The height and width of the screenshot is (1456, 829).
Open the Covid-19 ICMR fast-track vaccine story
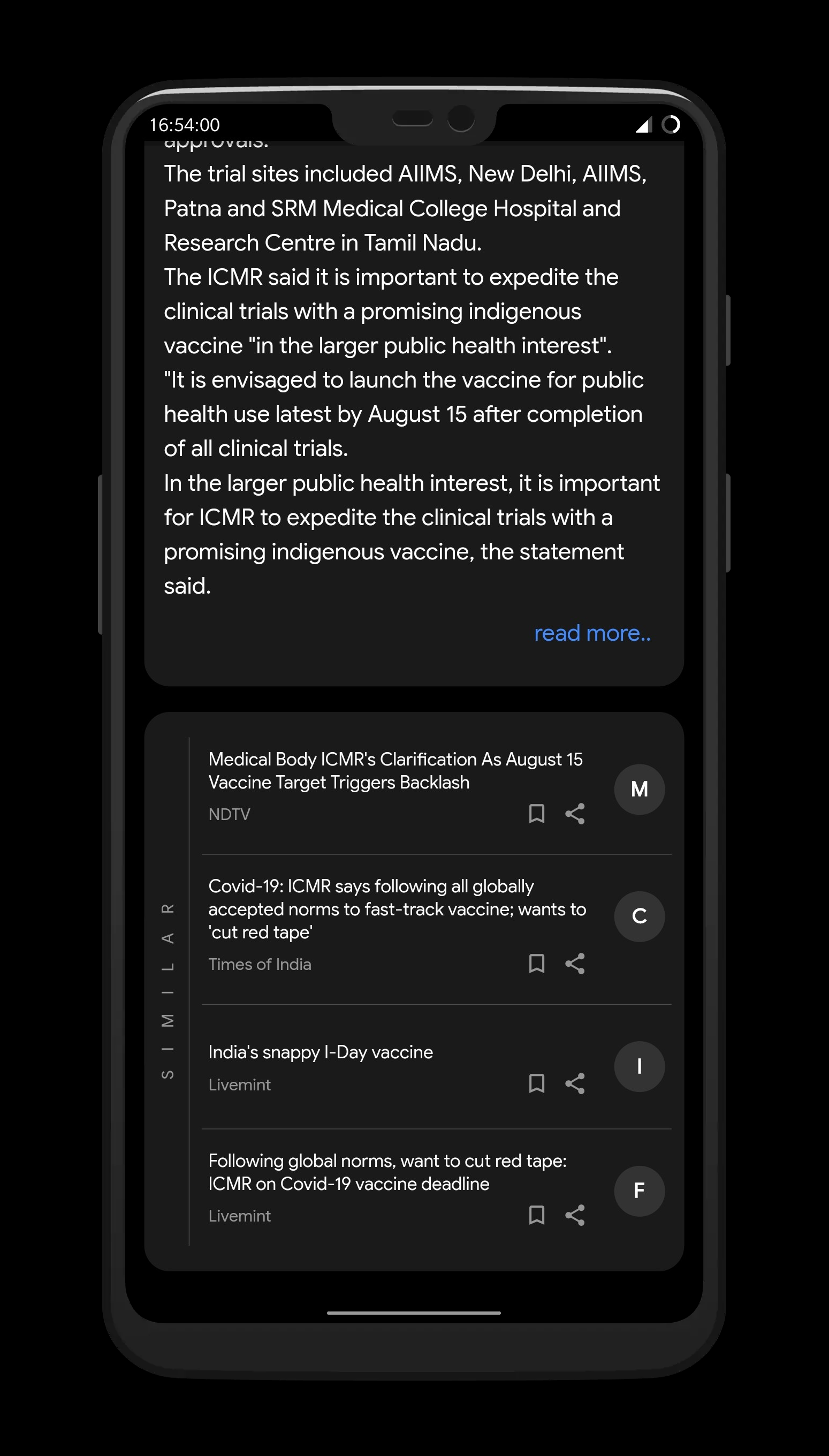click(x=396, y=909)
